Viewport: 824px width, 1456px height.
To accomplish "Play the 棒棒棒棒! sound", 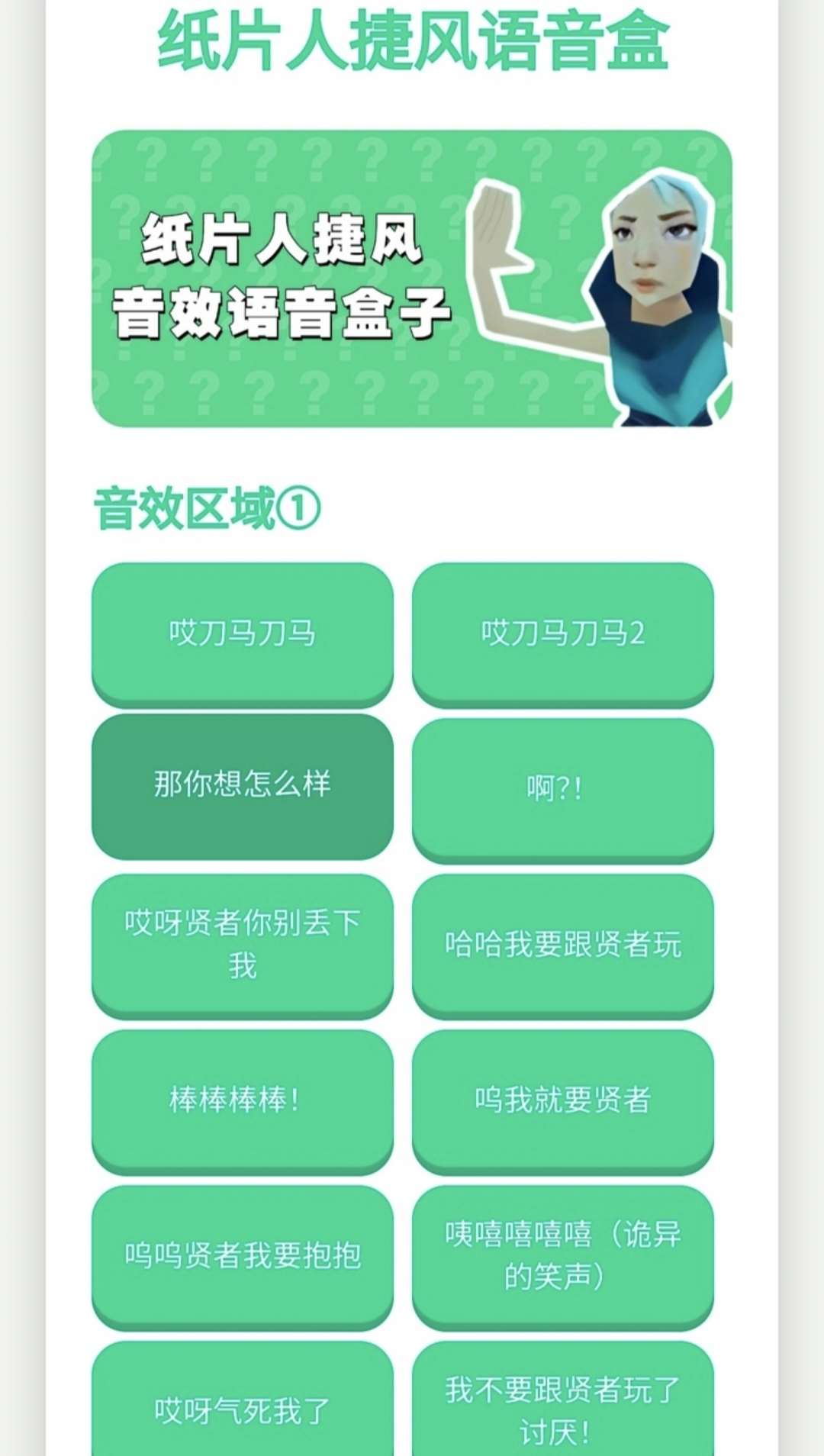I will pos(242,1100).
